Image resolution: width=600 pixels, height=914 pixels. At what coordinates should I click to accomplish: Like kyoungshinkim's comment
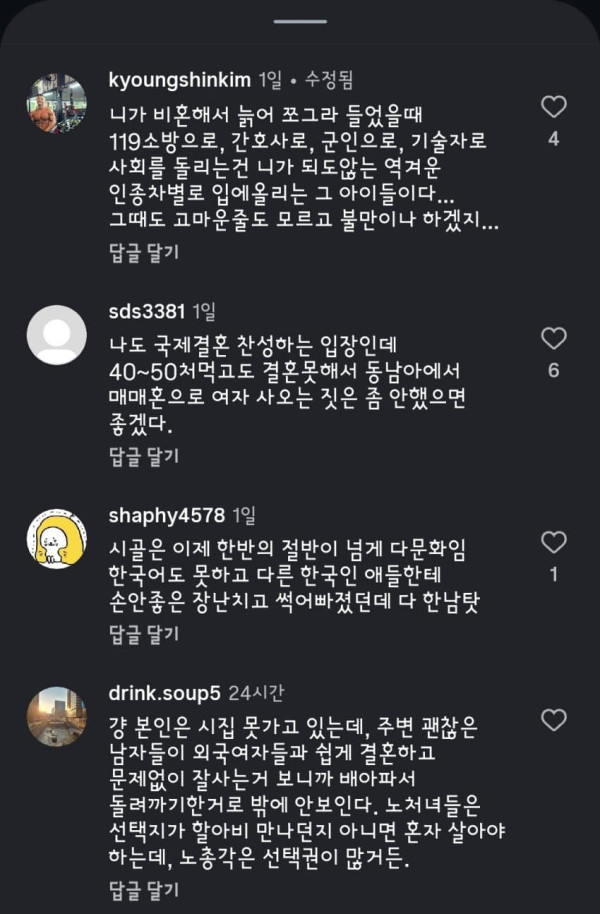553,107
